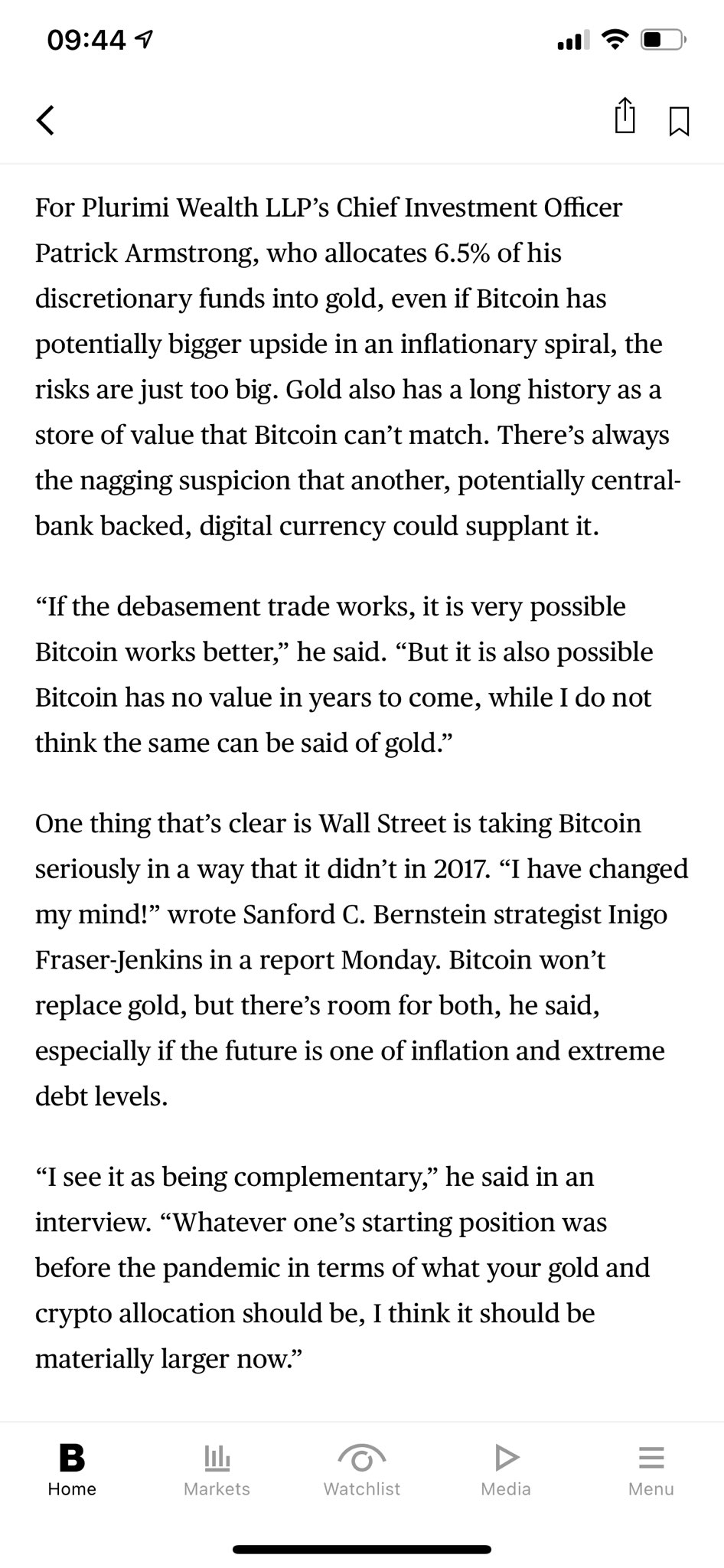
Task: Bookmark this article
Action: click(679, 121)
